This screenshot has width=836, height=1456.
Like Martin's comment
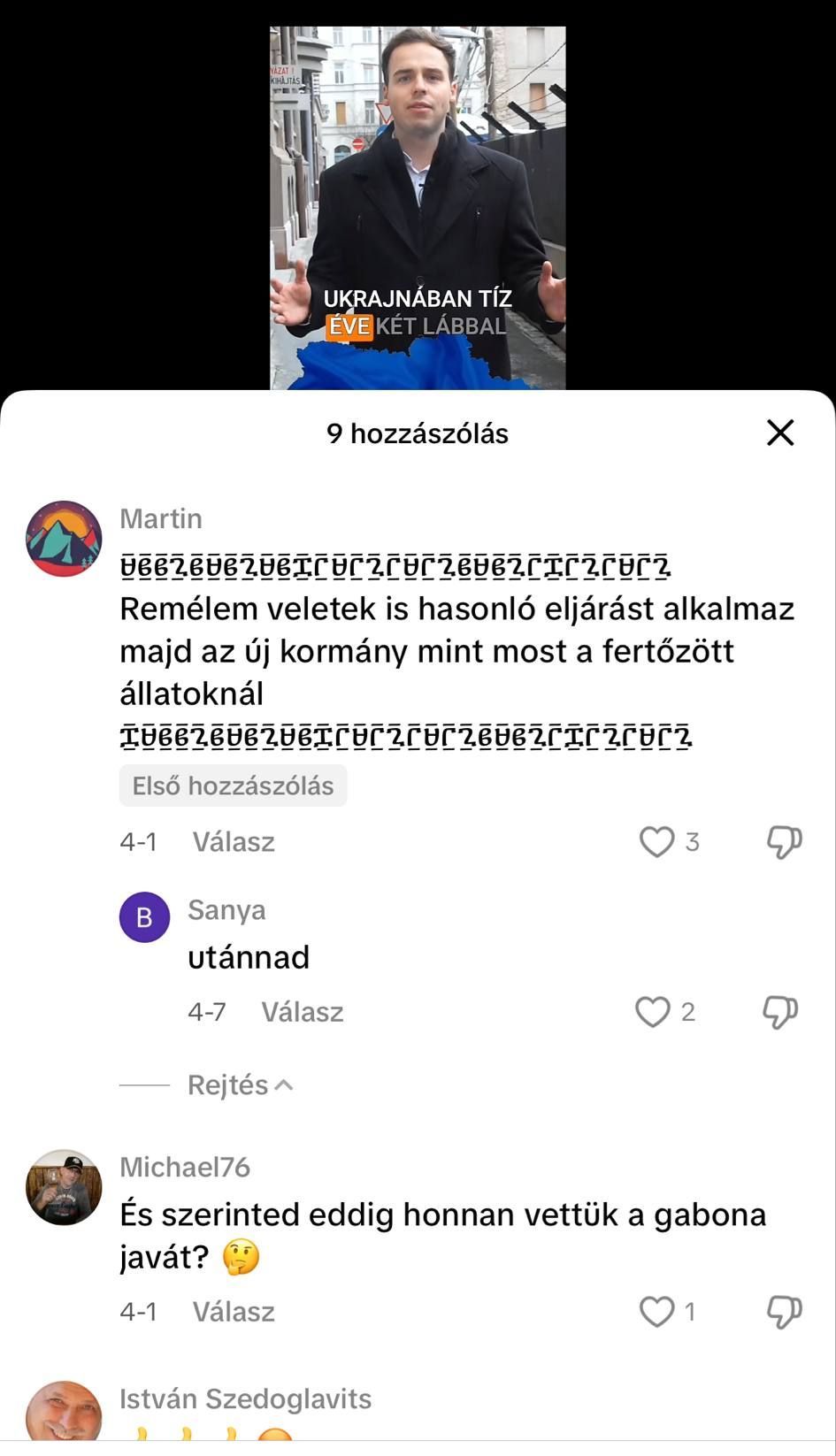[656, 842]
